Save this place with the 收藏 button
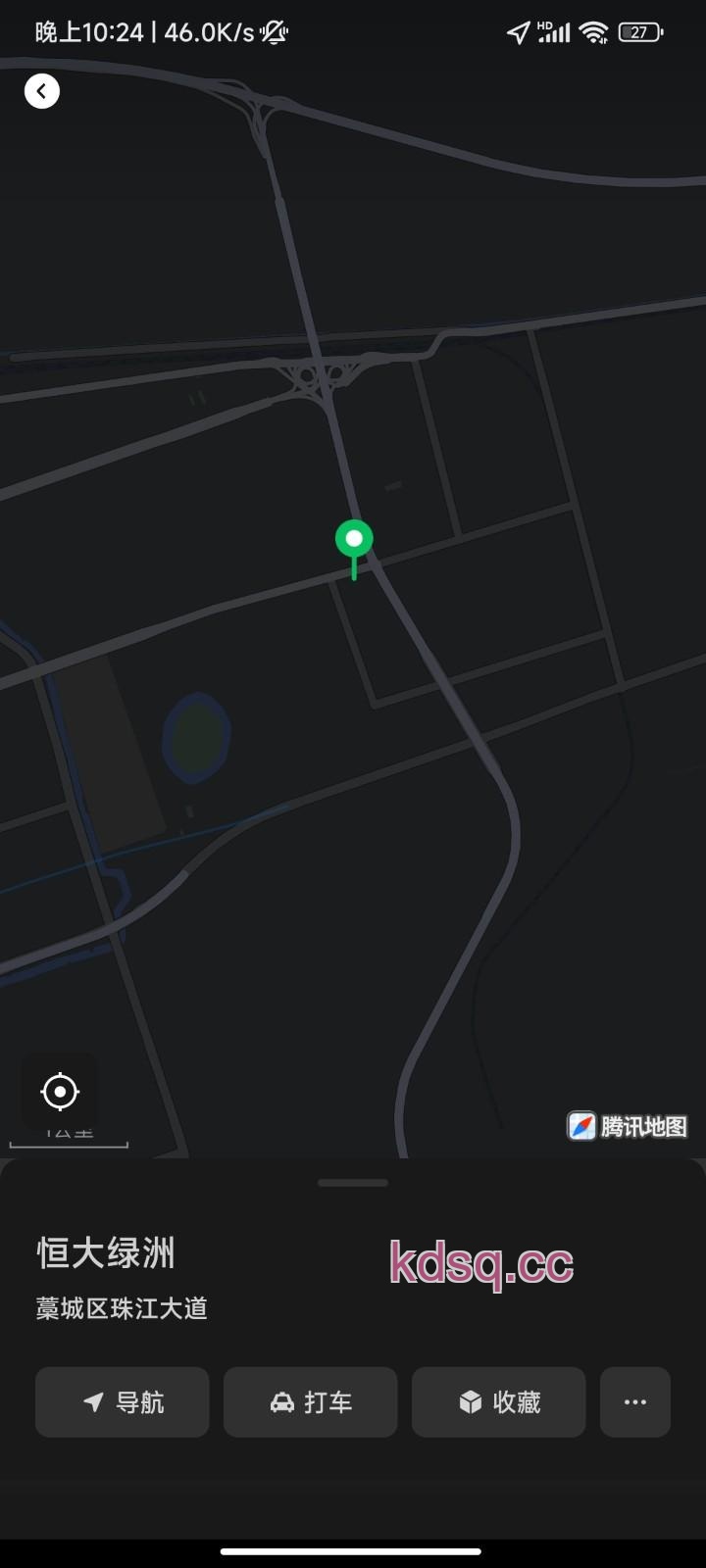Image resolution: width=706 pixels, height=1568 pixels. [499, 1402]
